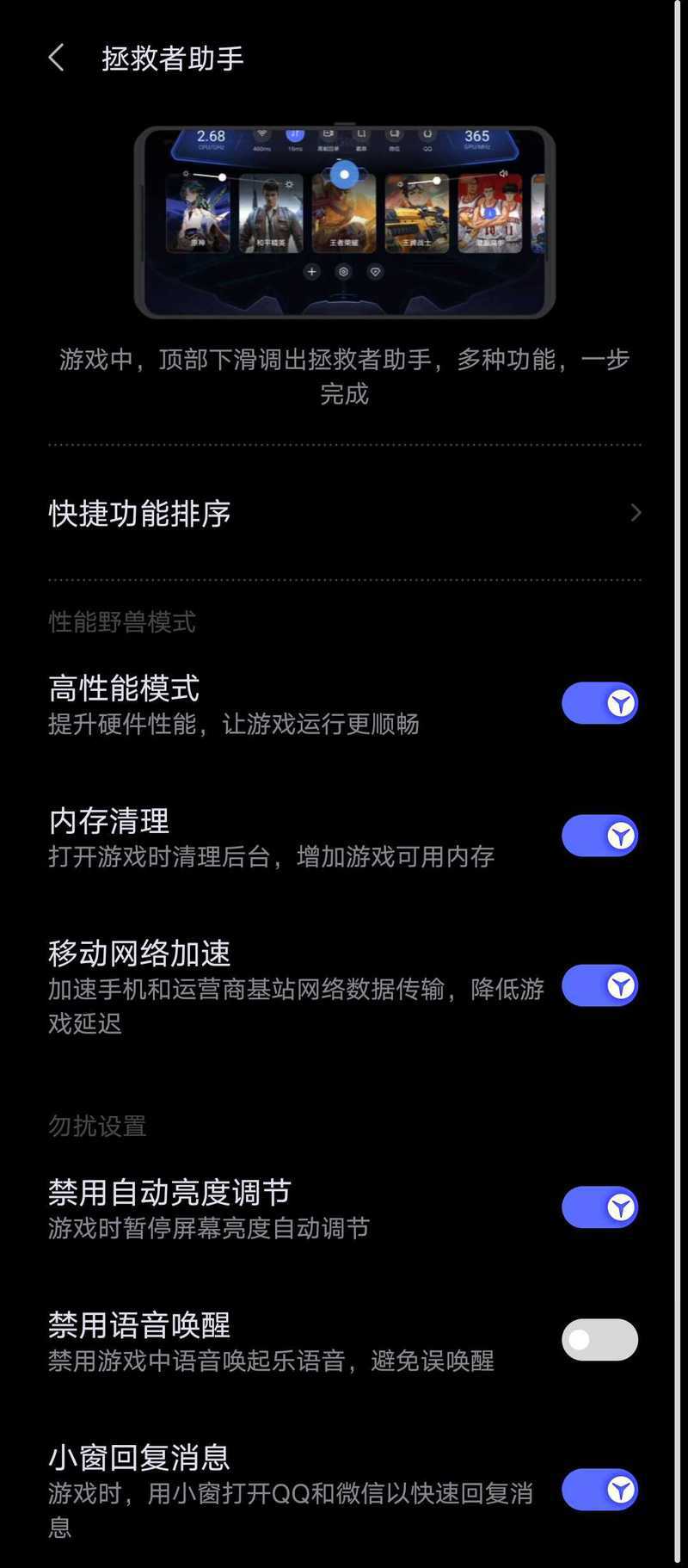The height and width of the screenshot is (1568, 688).
Task: Turn off 小窗回复消息 toggle
Action: coord(599,1490)
